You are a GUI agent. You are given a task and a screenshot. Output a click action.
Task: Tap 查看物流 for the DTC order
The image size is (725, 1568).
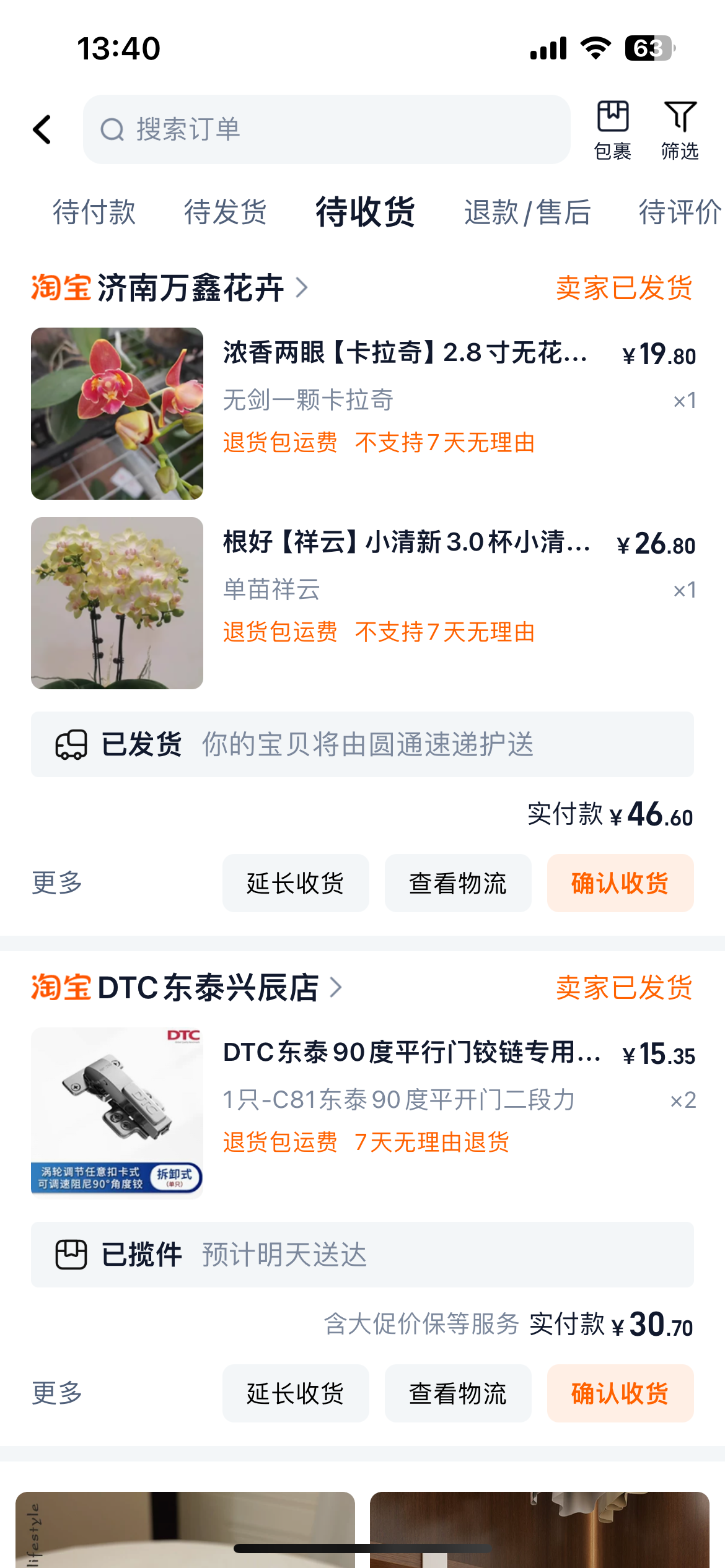click(458, 1393)
